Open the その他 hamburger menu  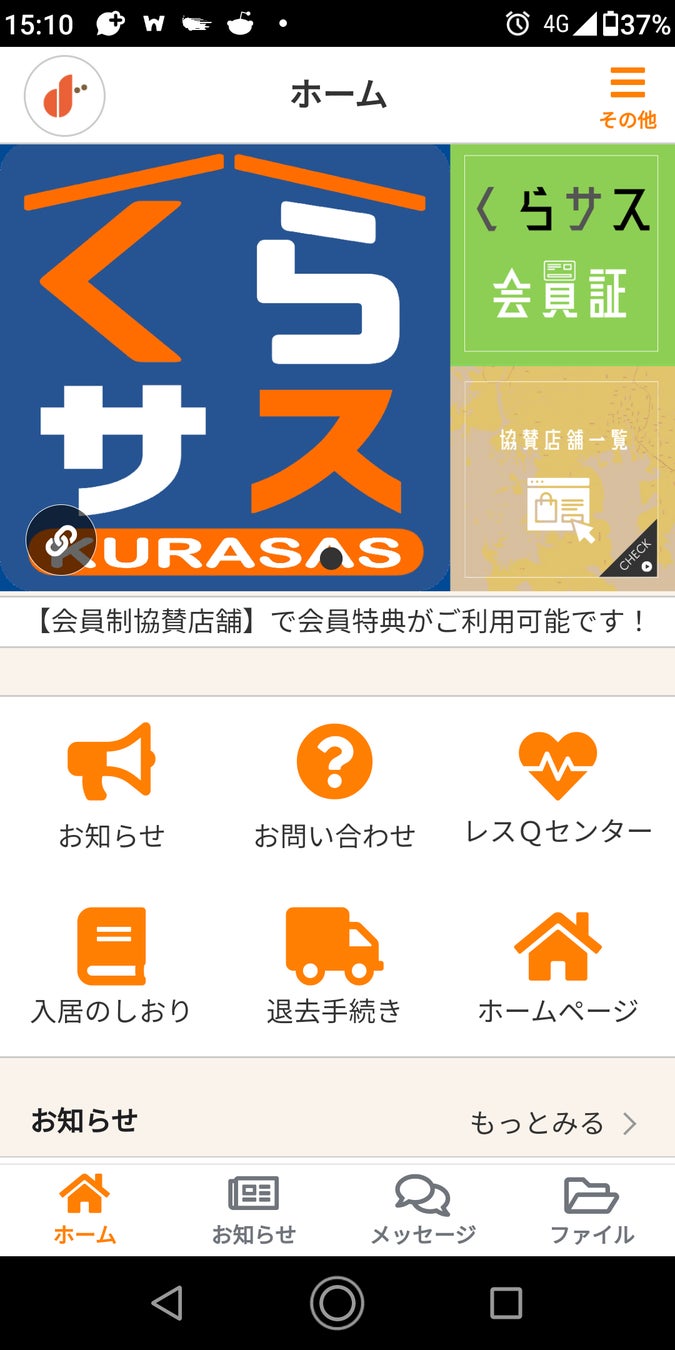click(x=627, y=96)
